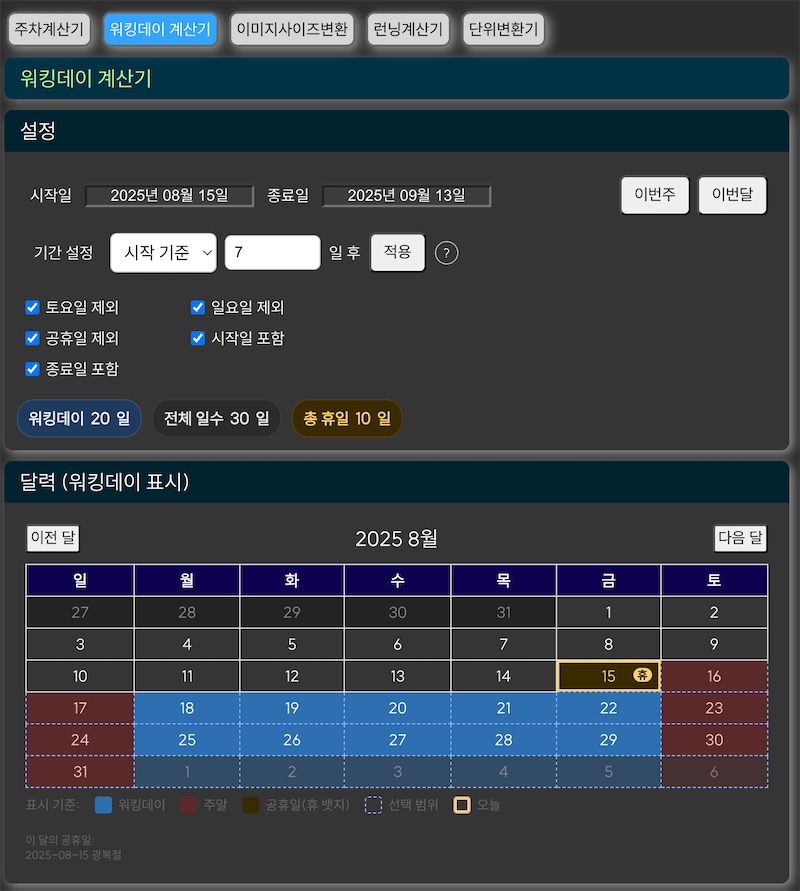Viewport: 800px width, 891px height.
Task: Open the 종료일 date field
Action: point(406,196)
